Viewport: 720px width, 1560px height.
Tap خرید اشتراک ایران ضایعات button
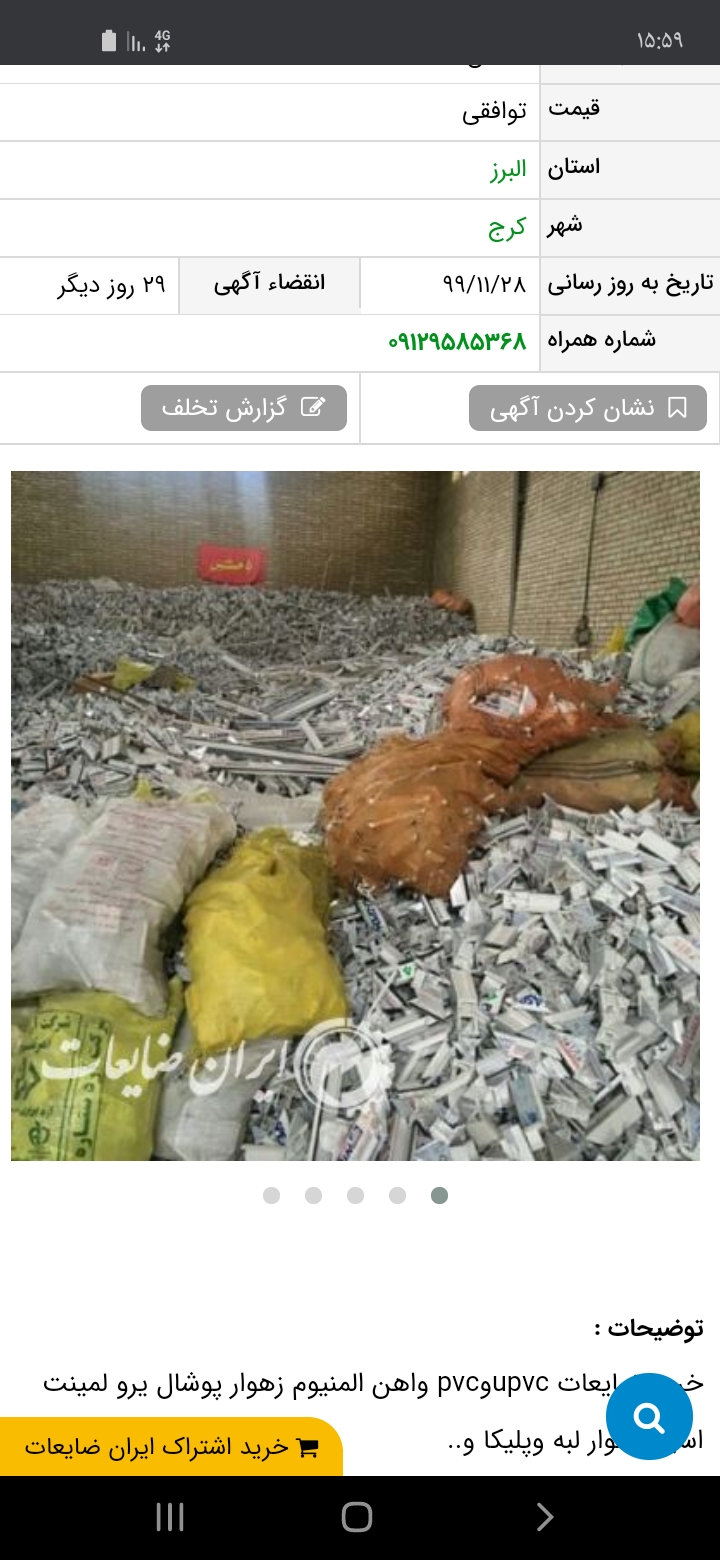170,1446
